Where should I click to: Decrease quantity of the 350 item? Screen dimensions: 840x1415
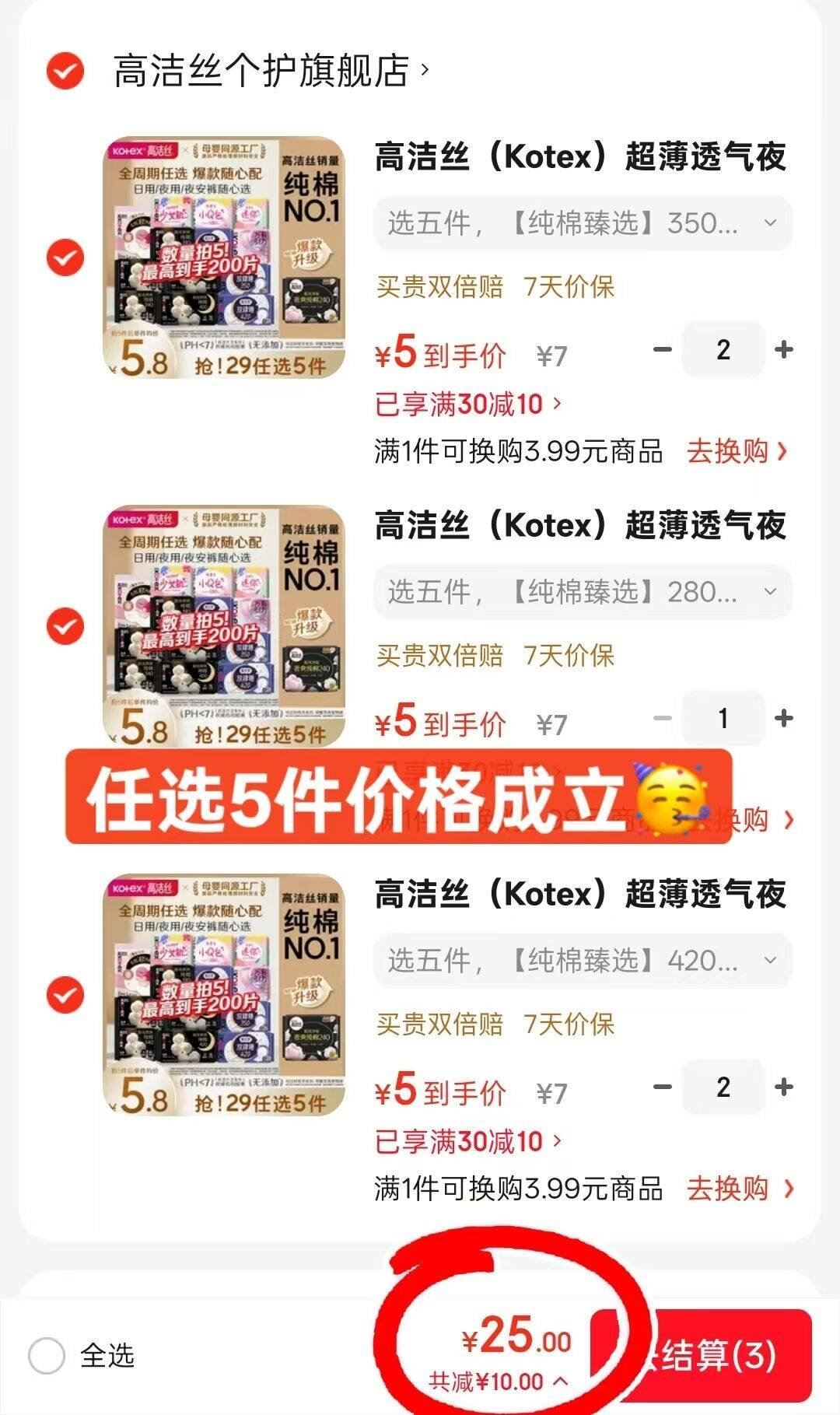pyautogui.click(x=663, y=350)
